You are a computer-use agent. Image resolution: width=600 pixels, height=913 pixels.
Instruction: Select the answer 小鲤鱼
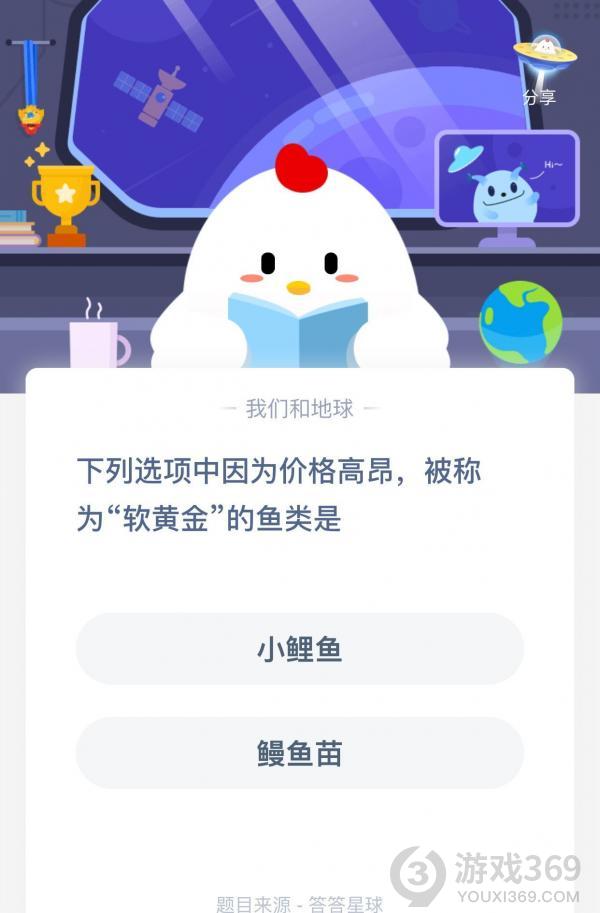tap(299, 649)
